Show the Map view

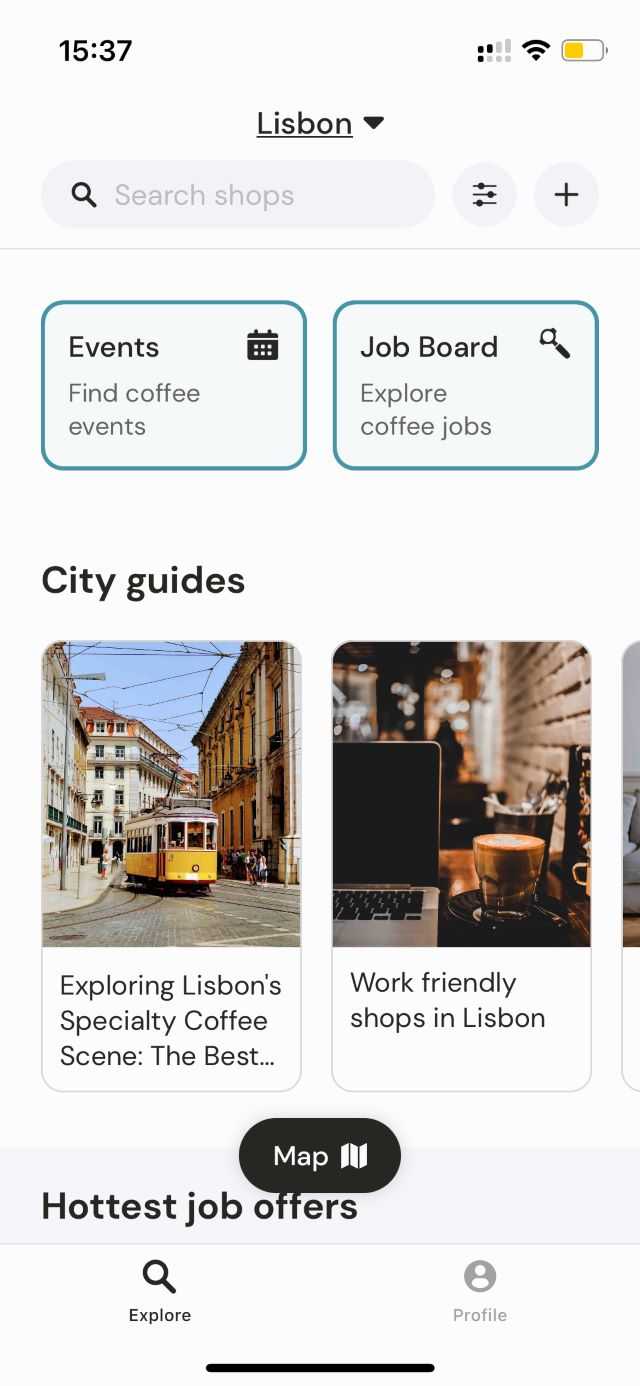[320, 1156]
